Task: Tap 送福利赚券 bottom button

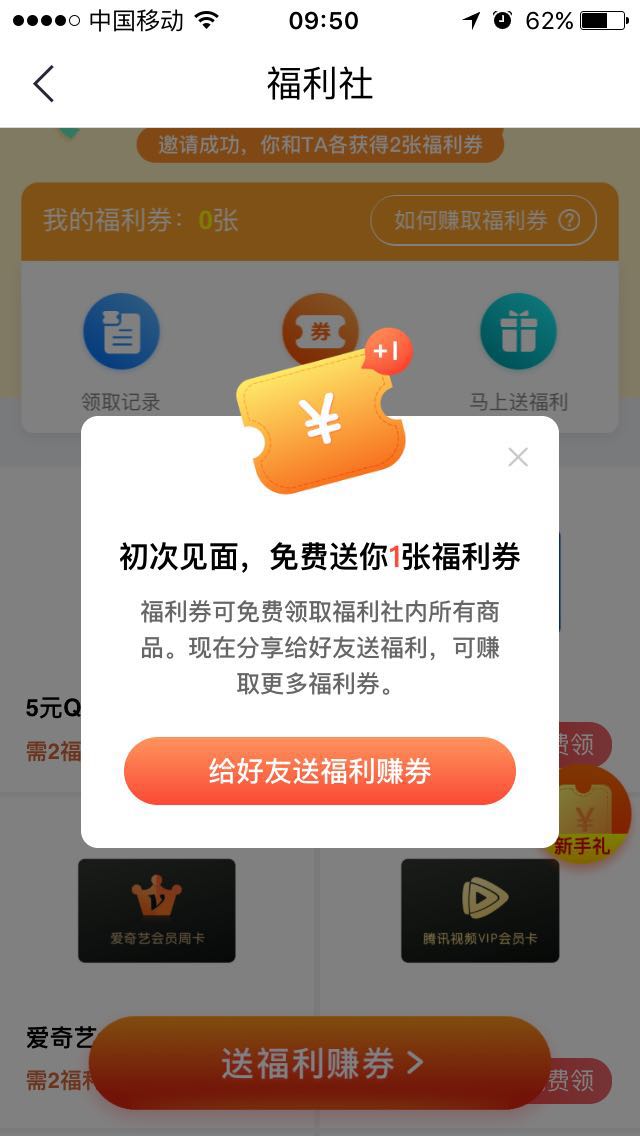Action: click(320, 1064)
